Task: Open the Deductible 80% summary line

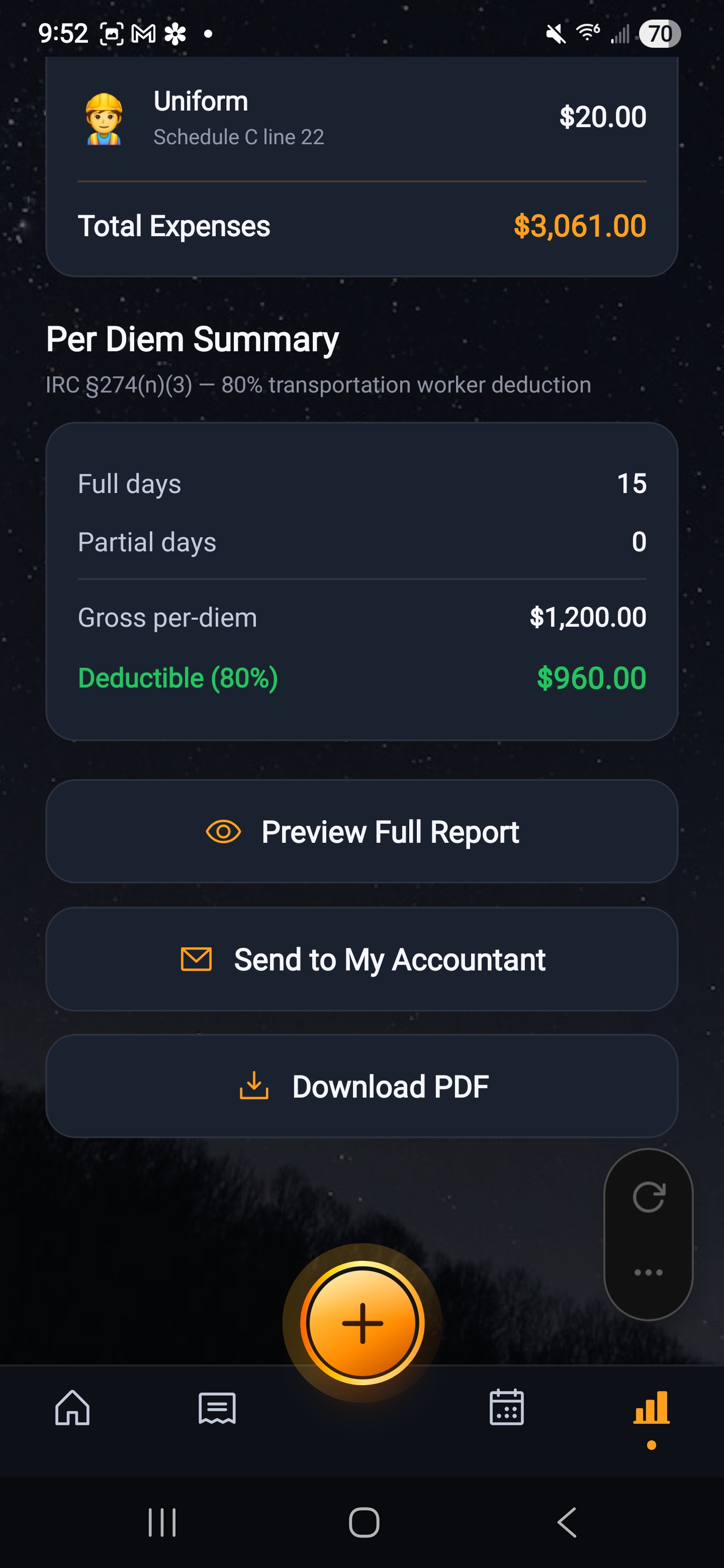Action: click(x=361, y=677)
